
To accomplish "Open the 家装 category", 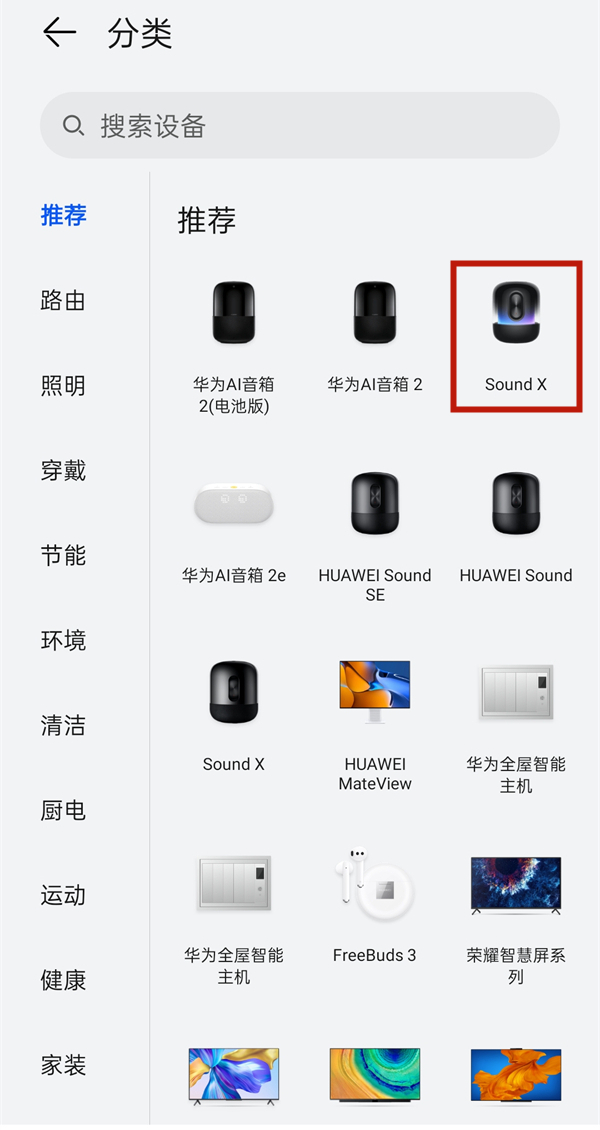I will tap(63, 1065).
